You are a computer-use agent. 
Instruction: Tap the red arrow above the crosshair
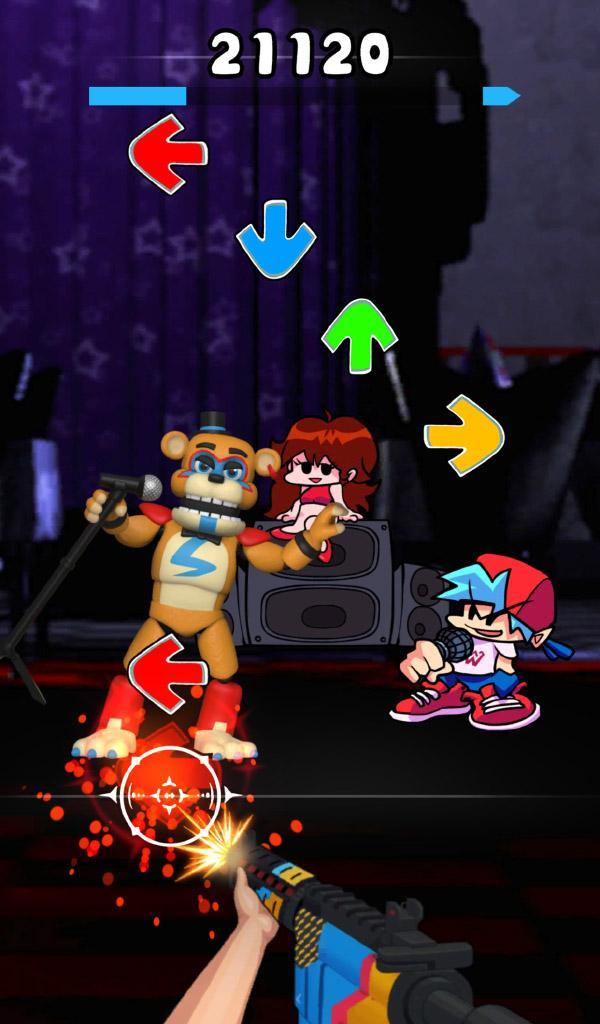(168, 672)
